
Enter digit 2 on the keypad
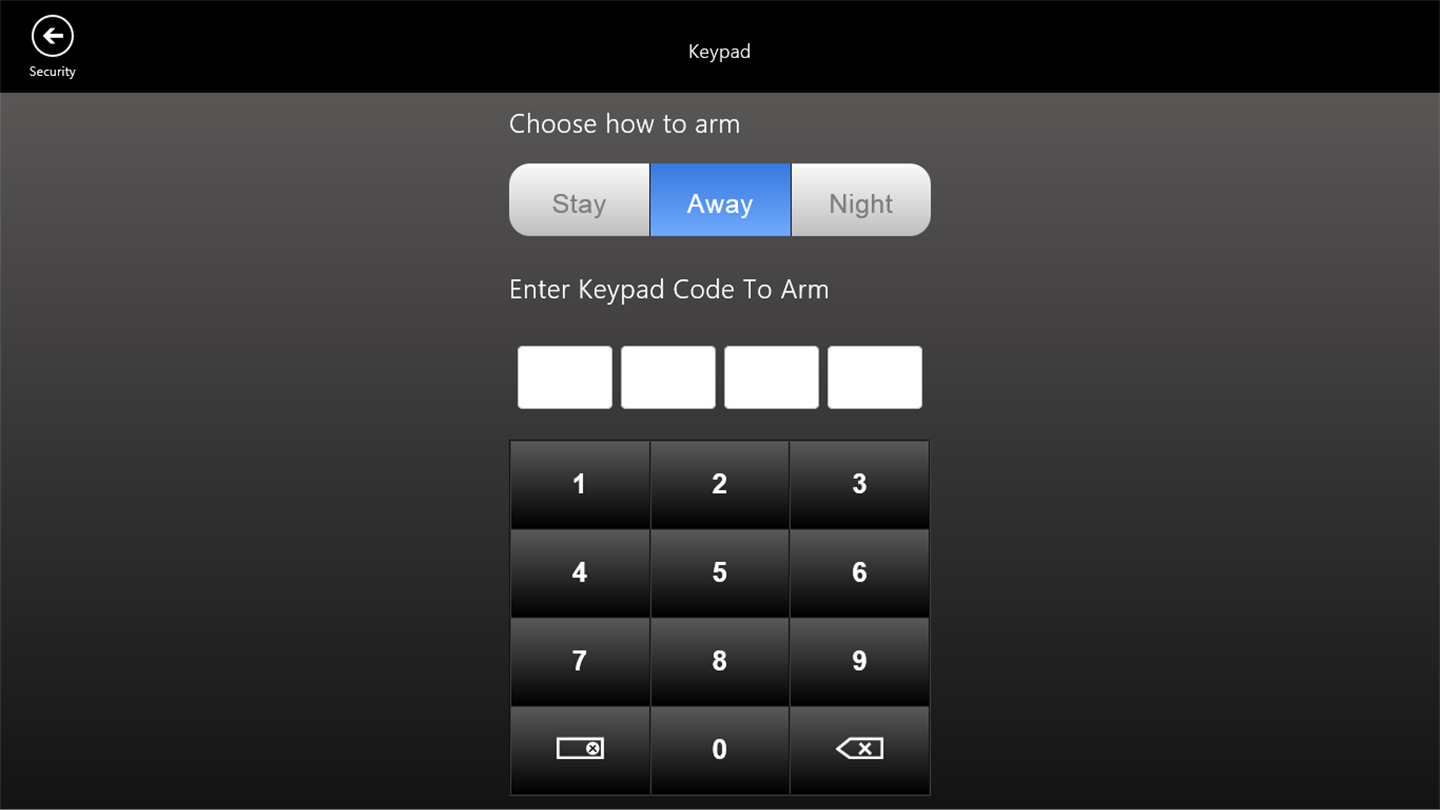click(x=719, y=484)
